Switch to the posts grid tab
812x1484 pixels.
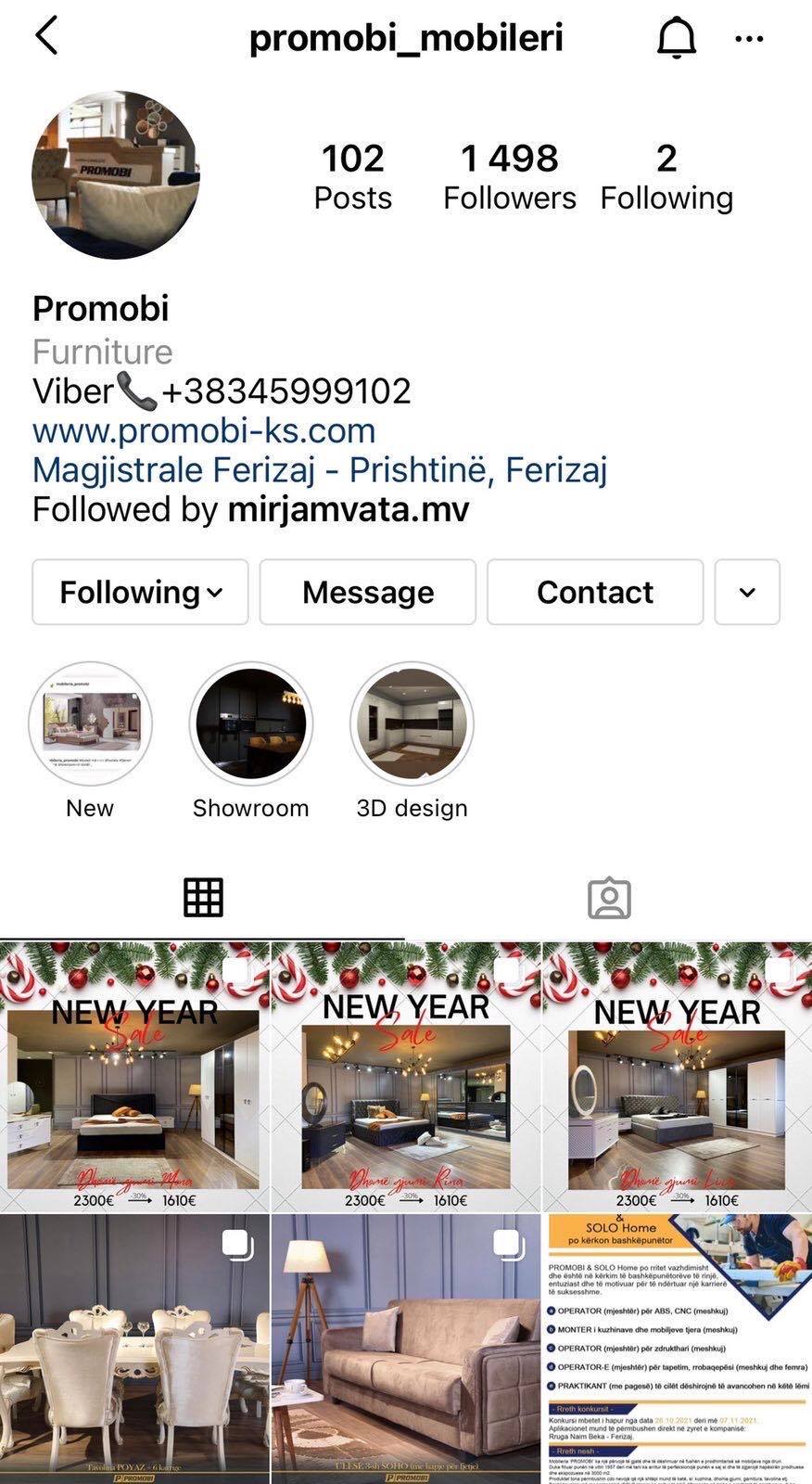coord(203,897)
